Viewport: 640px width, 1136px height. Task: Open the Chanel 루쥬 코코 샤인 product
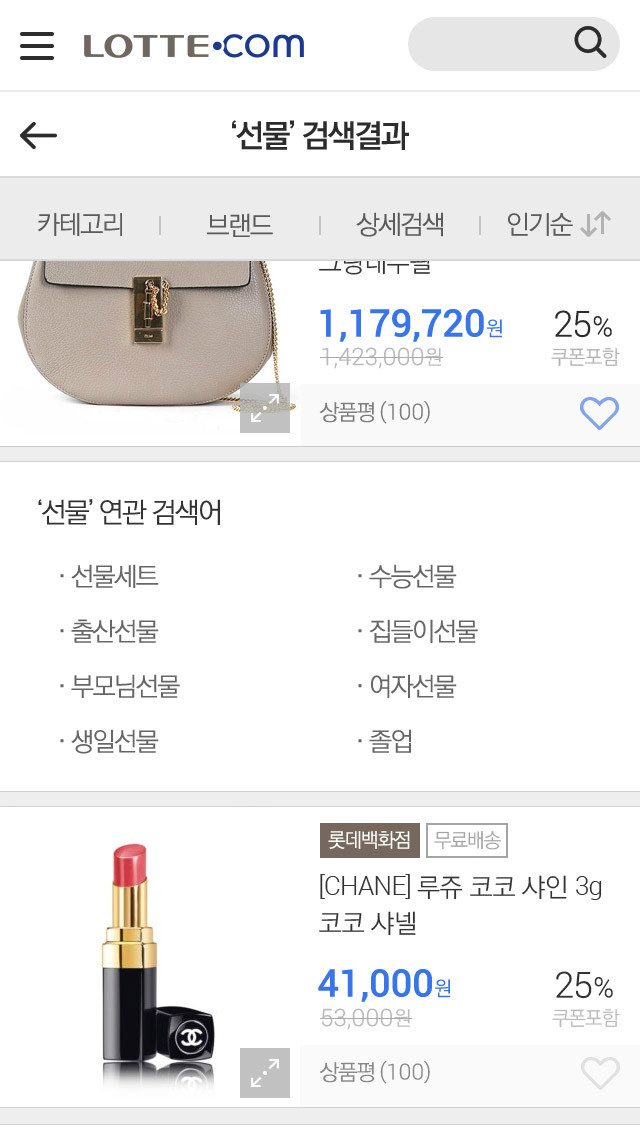[460, 904]
